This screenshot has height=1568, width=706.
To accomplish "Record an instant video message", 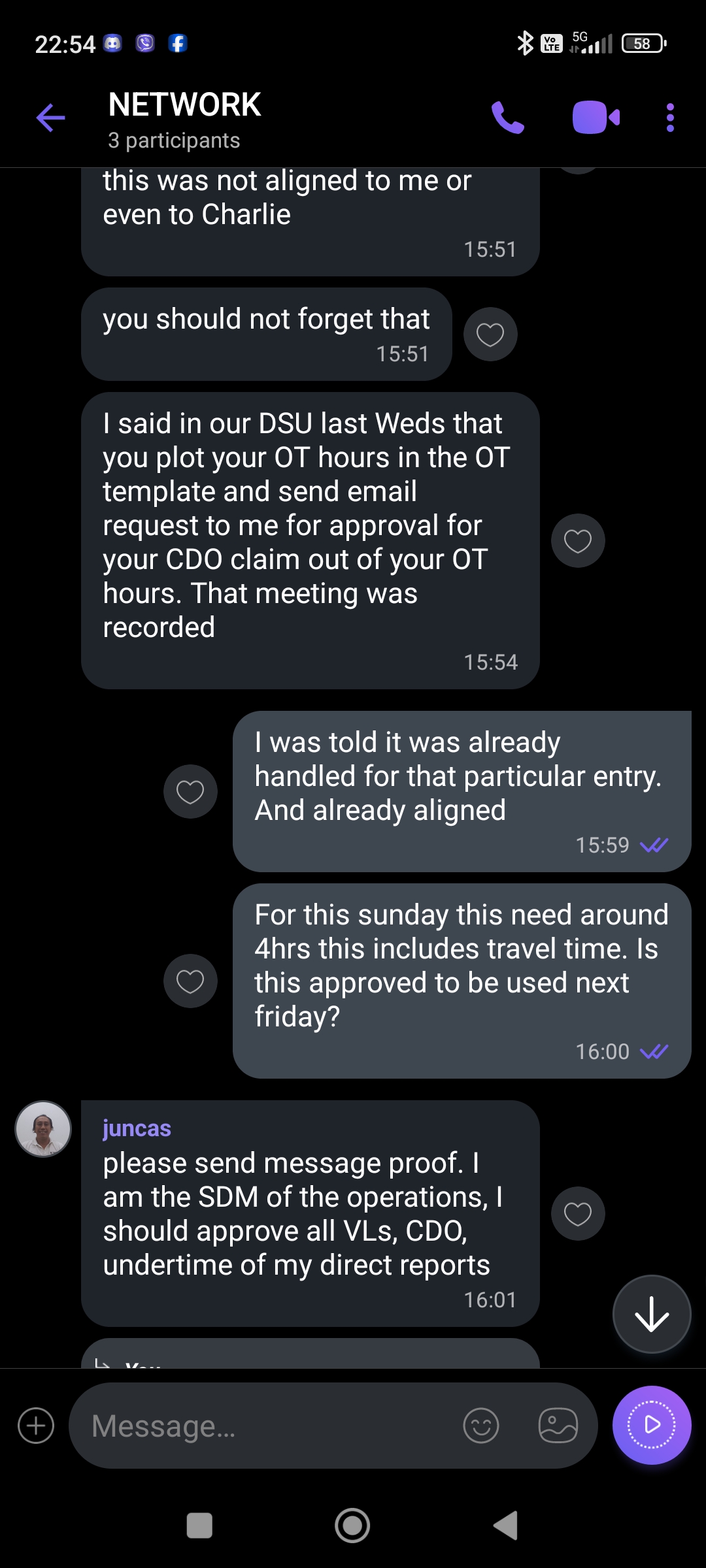I will click(x=651, y=1426).
